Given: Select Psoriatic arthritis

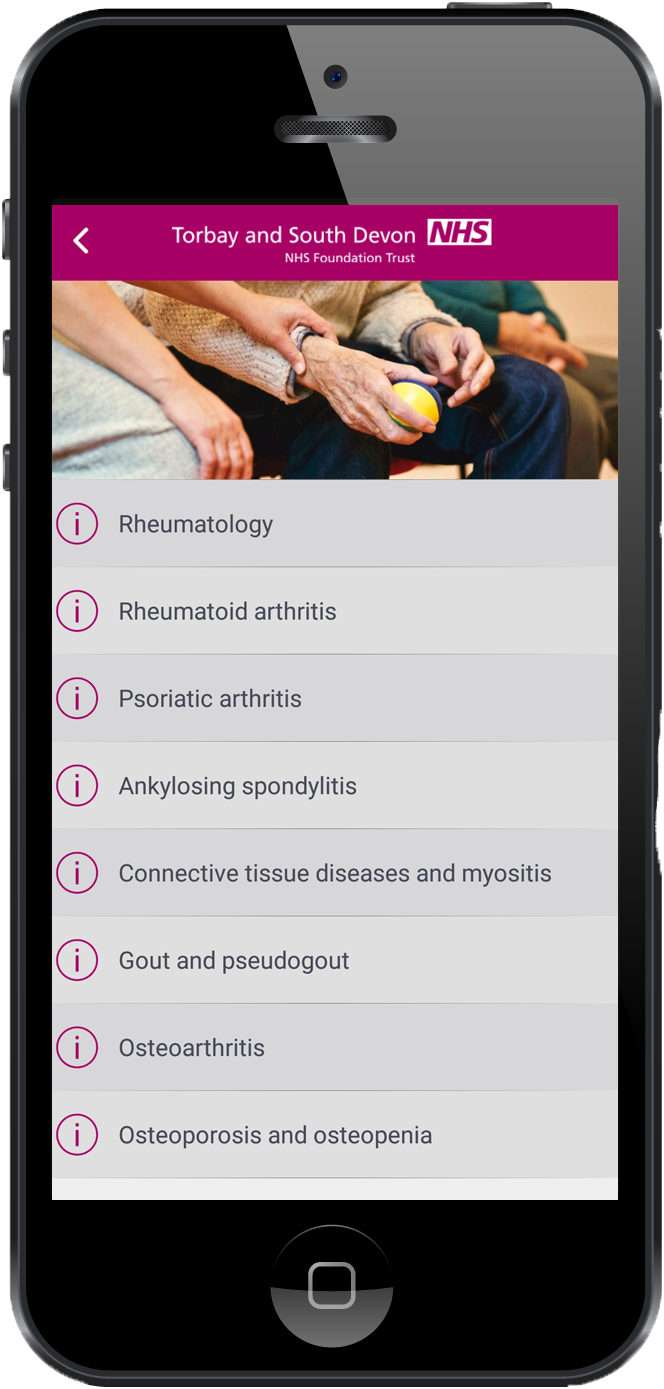Looking at the screenshot, I should (334, 698).
